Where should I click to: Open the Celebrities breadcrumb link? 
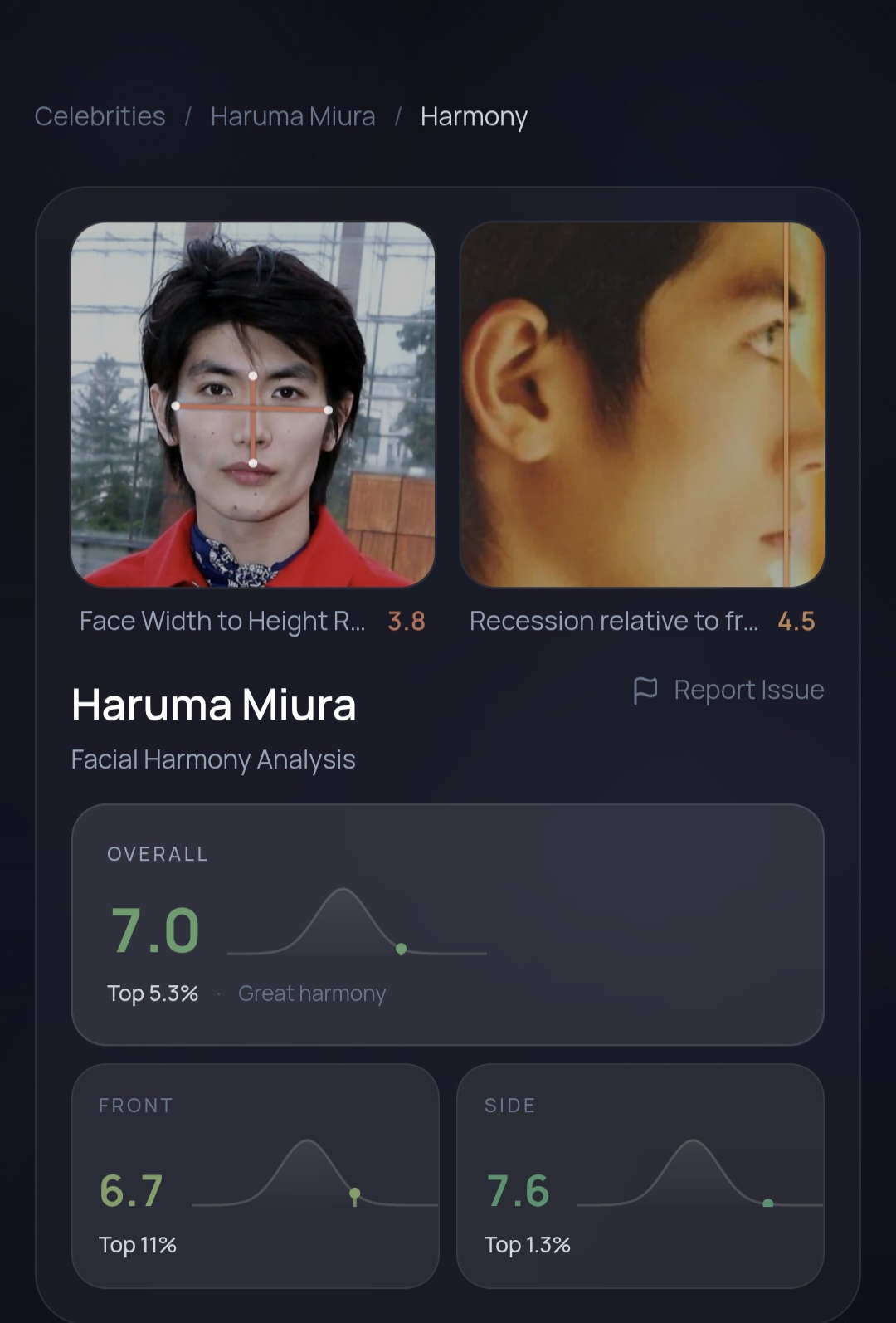[x=100, y=116]
